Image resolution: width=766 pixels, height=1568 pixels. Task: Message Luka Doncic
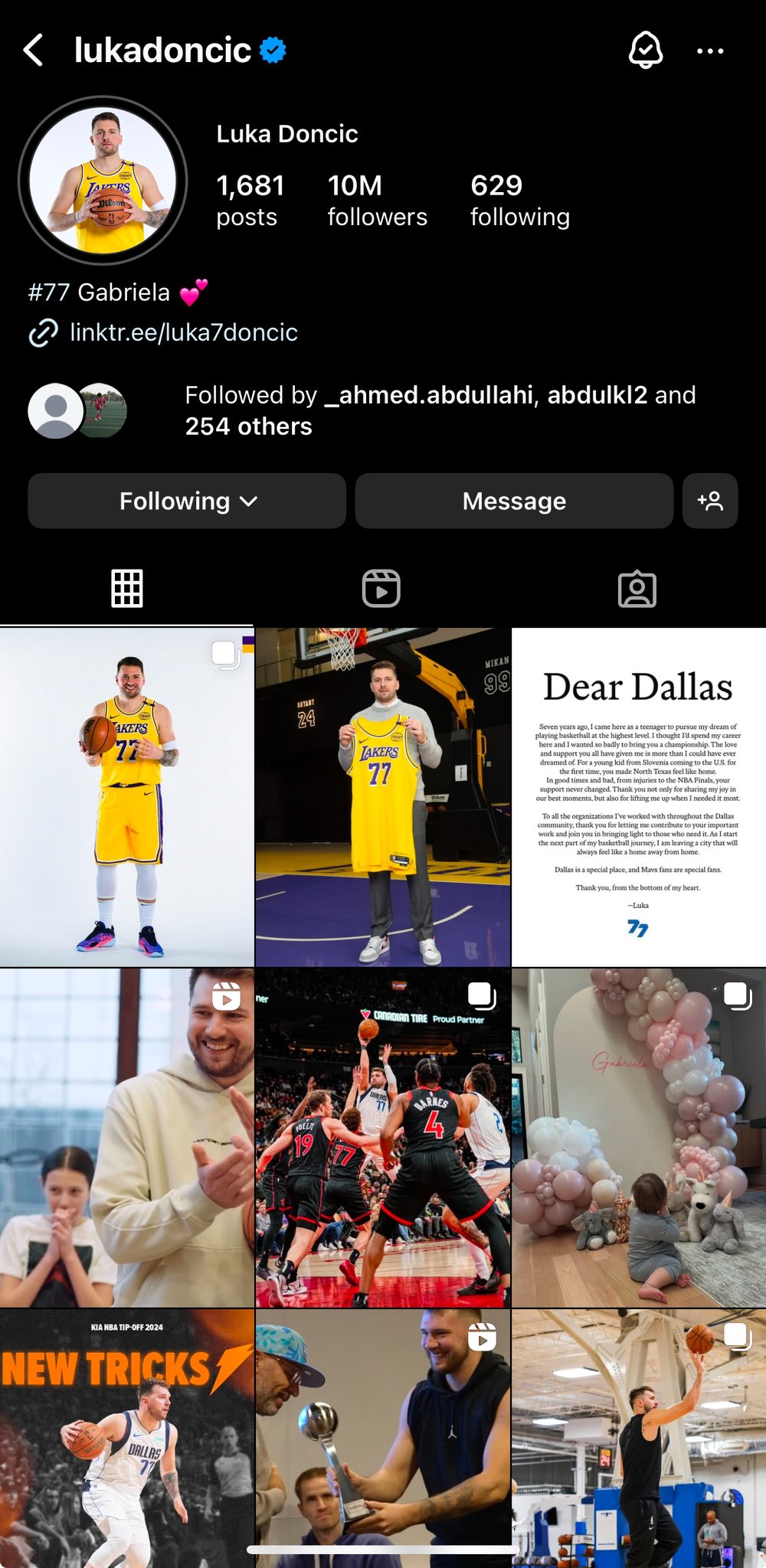(x=514, y=501)
